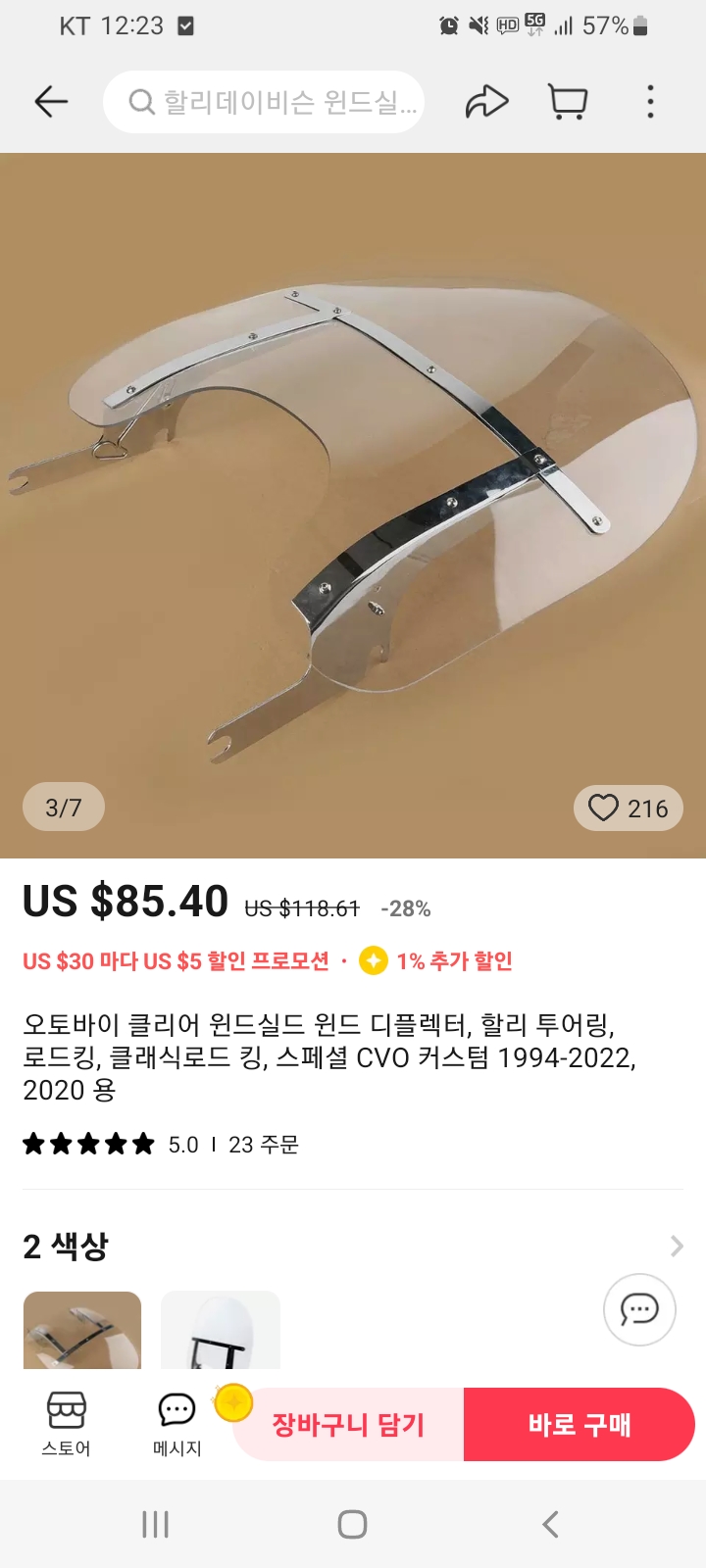This screenshot has height=1568, width=706.
Task: Share this windshield product
Action: click(x=486, y=102)
